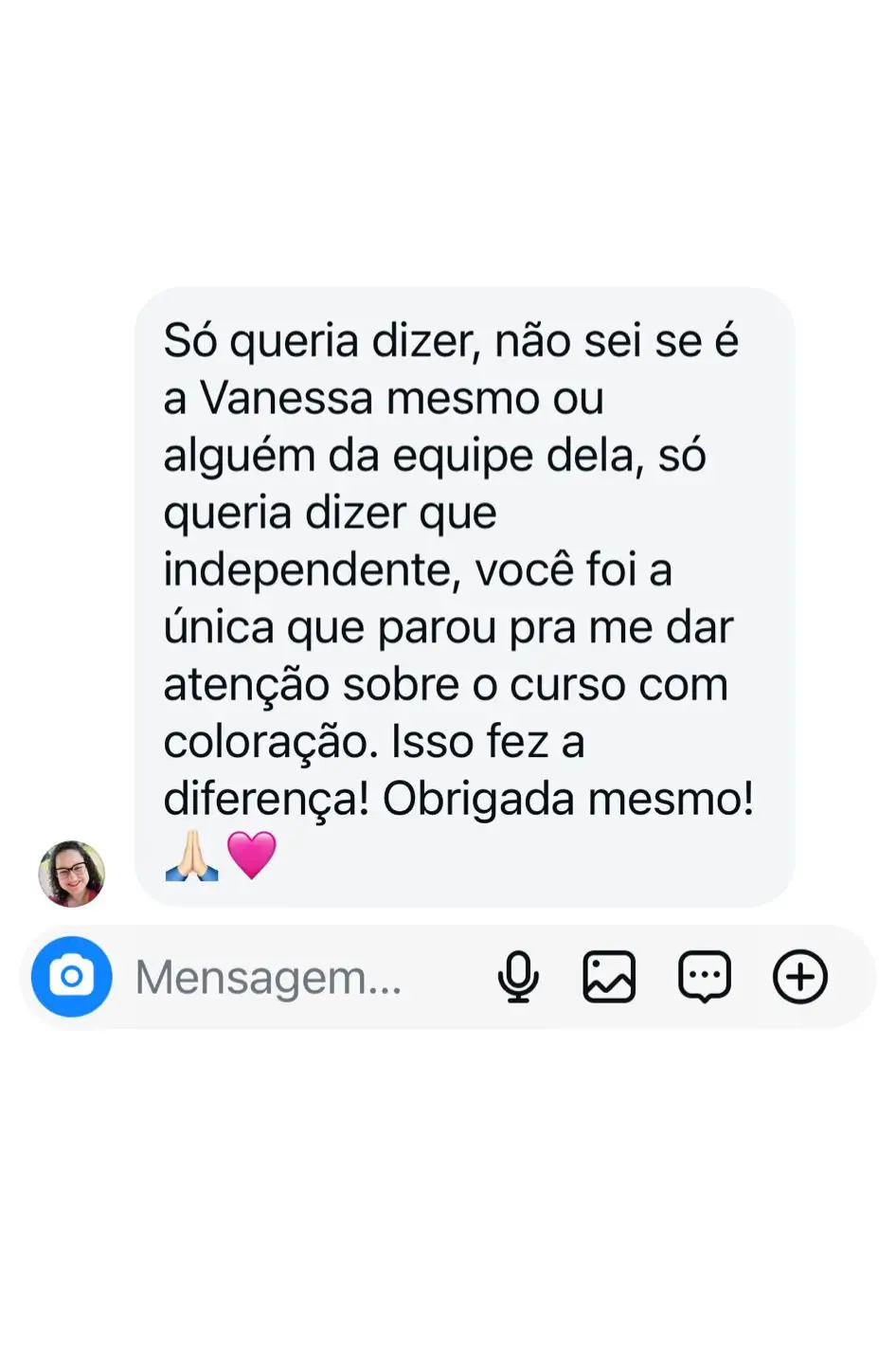Open Vanessa's contact profile picture
This screenshot has width=896, height=1353.
point(72,874)
